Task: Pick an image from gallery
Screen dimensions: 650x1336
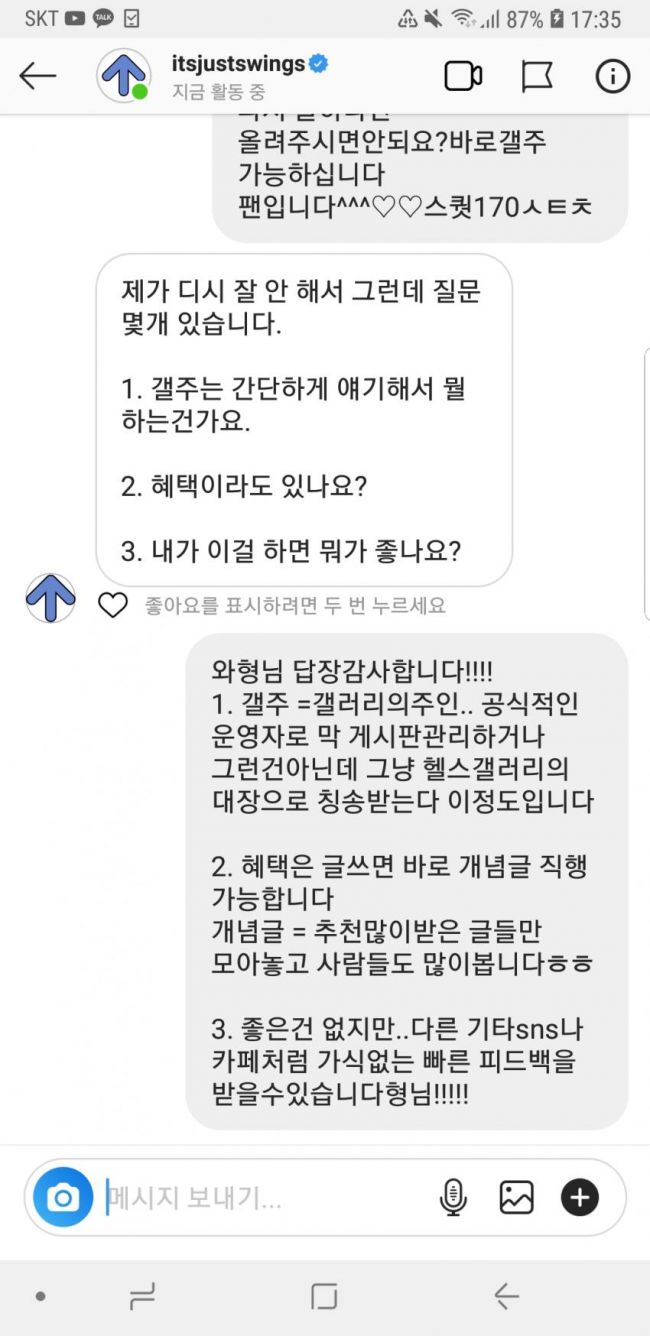Action: click(516, 1197)
